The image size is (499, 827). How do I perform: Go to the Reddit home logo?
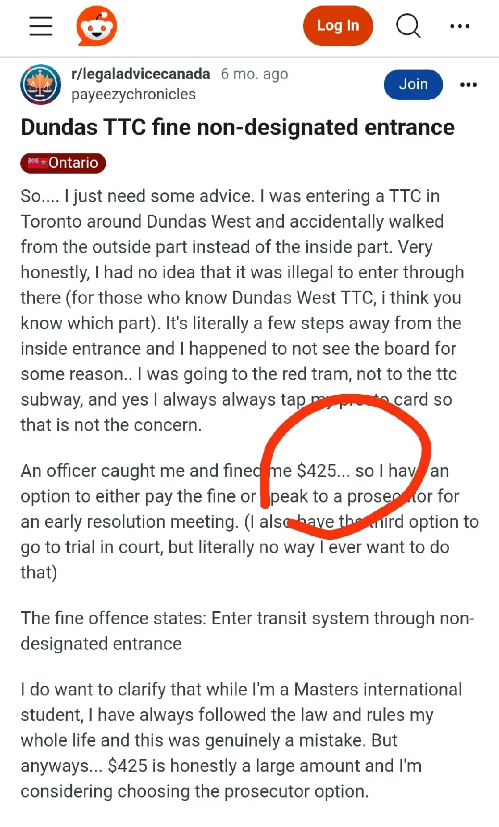click(97, 26)
